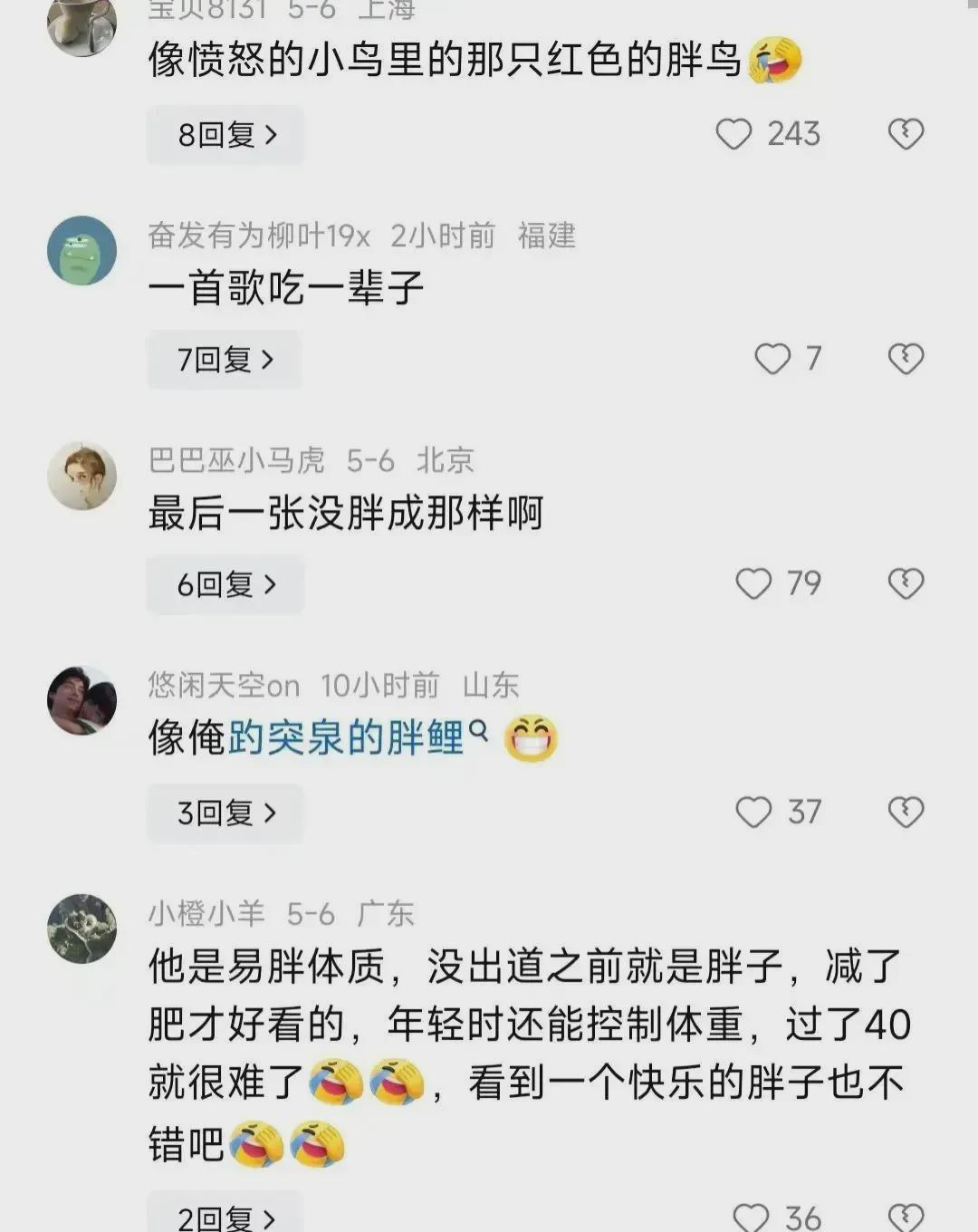Open 小橙小羊's profile avatar

click(81, 928)
